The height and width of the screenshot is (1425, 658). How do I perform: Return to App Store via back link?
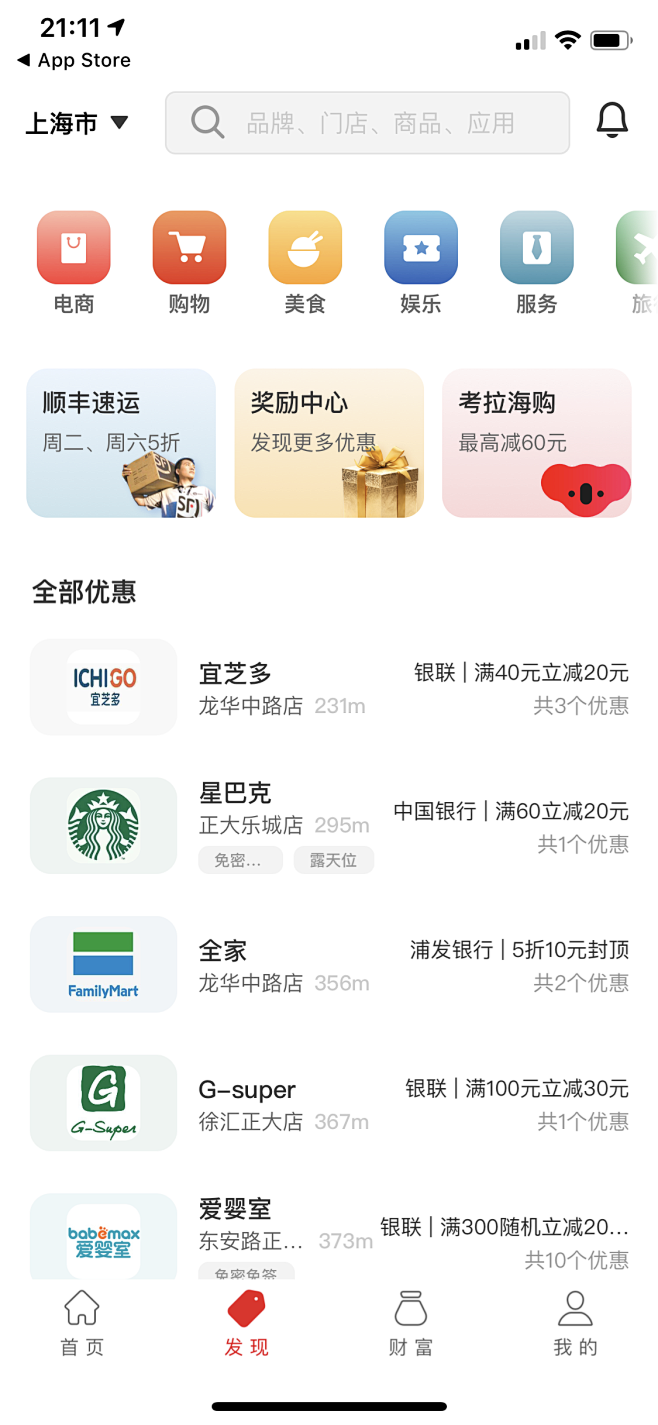click(x=74, y=60)
